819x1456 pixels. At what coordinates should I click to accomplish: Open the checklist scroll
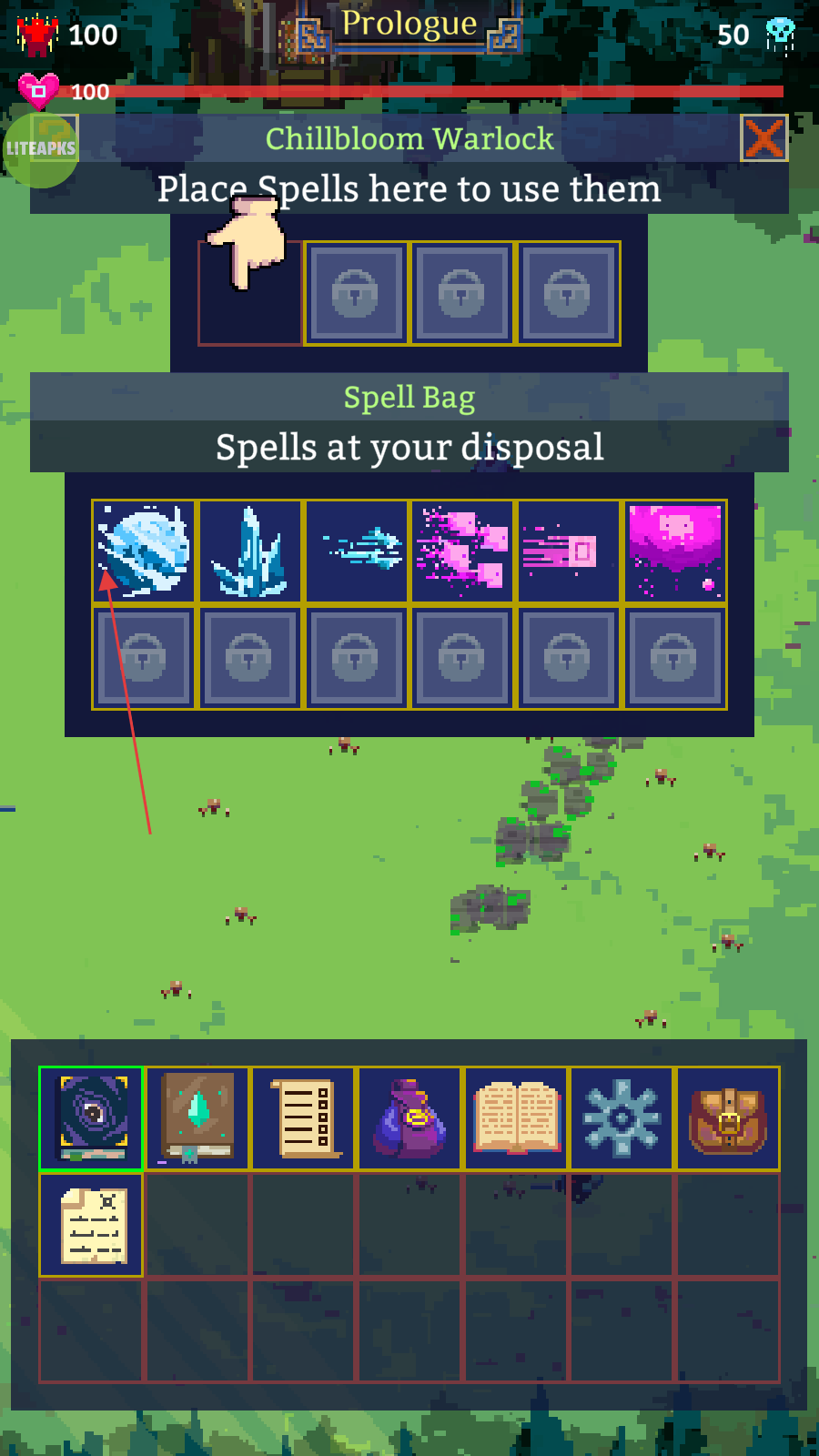pyautogui.click(x=304, y=1118)
